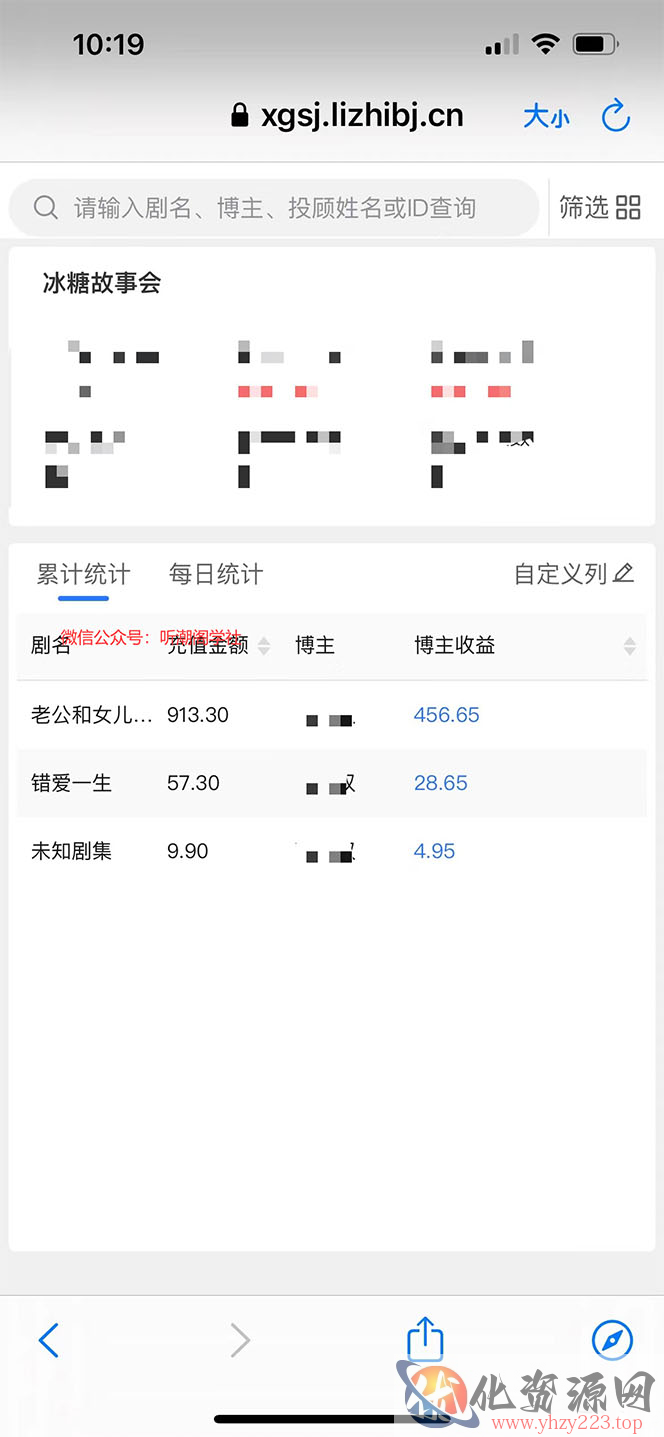Open the 4.95 earnings link

click(434, 851)
